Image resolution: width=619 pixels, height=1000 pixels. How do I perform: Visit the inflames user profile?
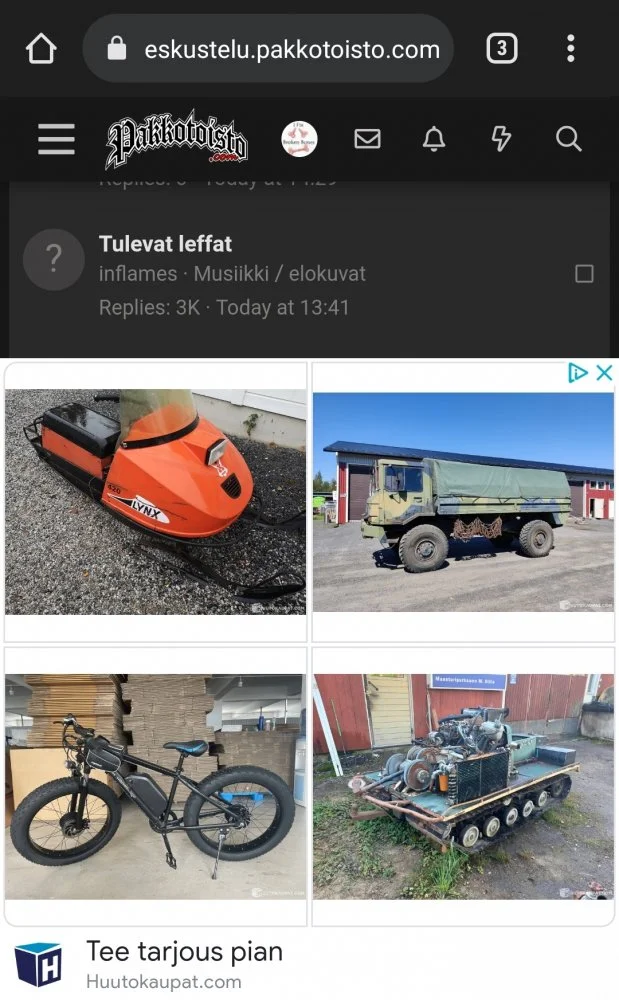point(138,274)
